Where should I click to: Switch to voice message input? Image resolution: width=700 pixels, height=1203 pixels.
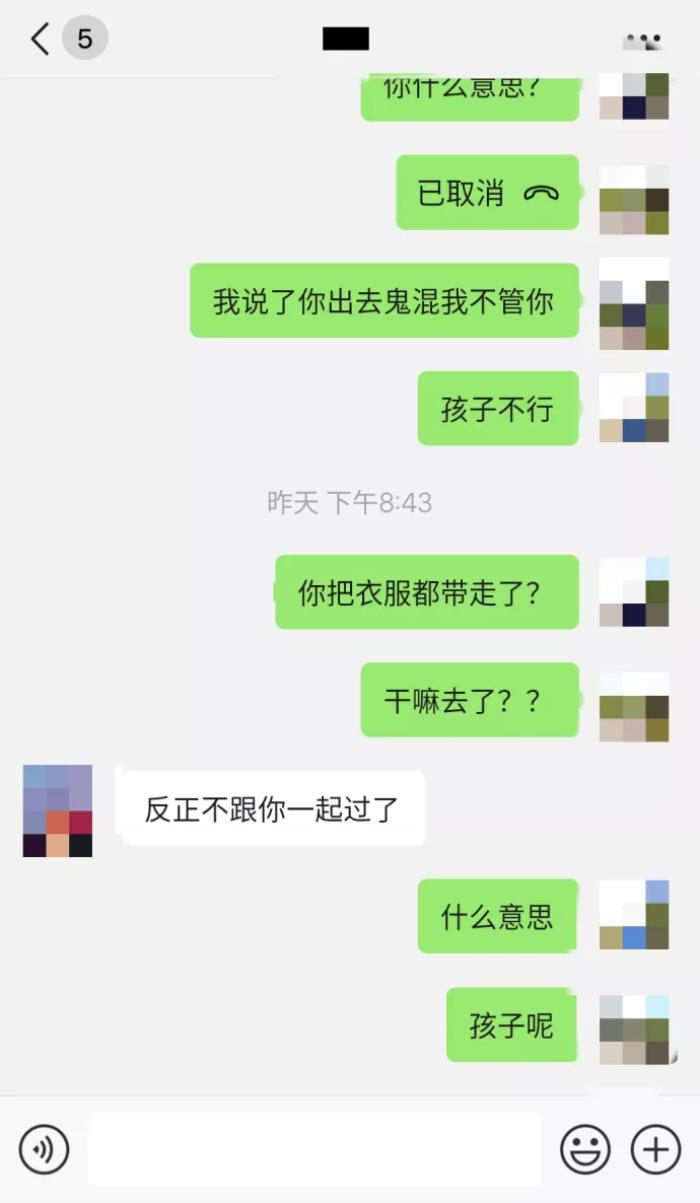click(x=44, y=1149)
